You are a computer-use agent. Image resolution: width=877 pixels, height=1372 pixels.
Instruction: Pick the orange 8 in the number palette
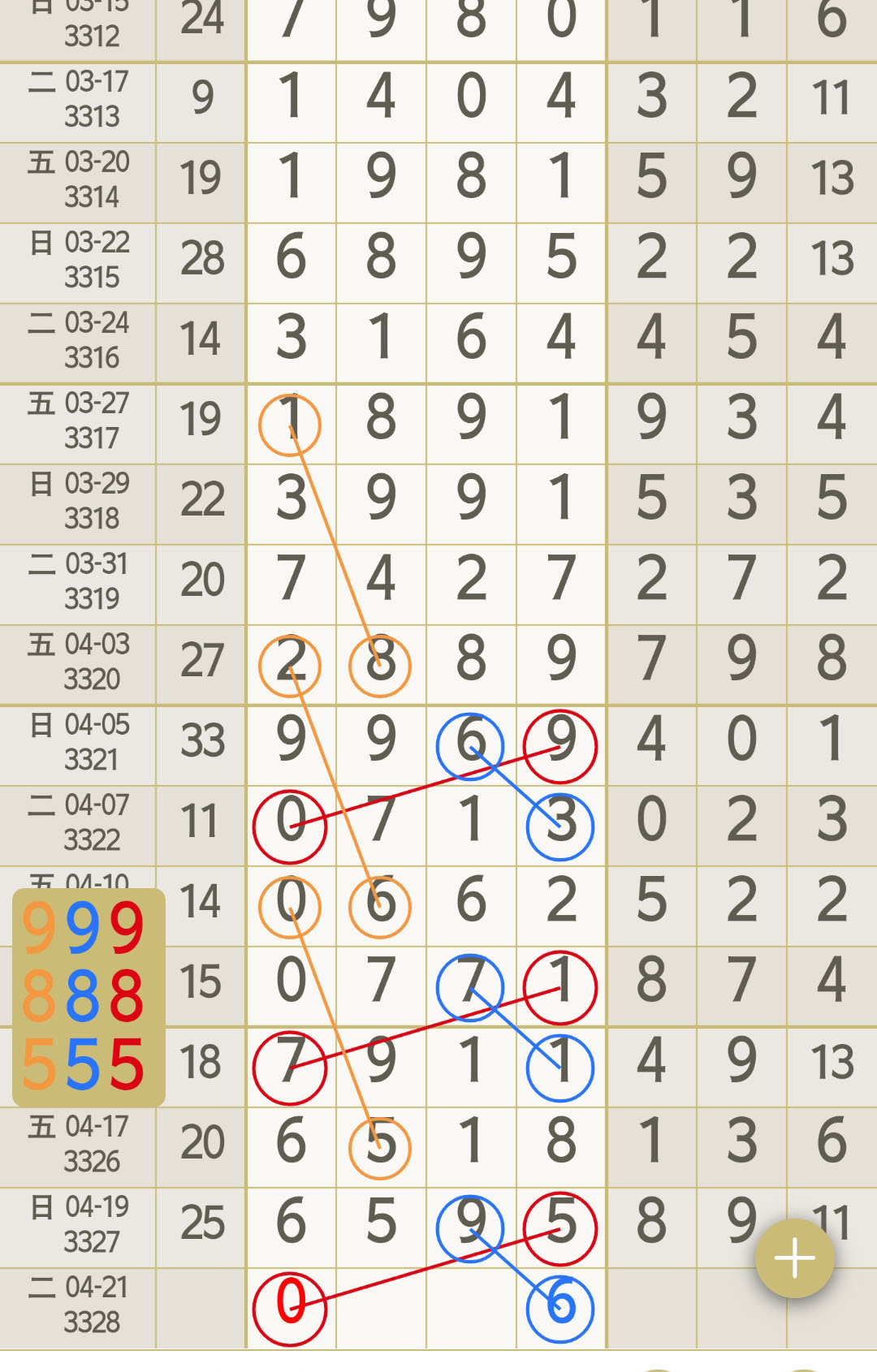[39, 996]
